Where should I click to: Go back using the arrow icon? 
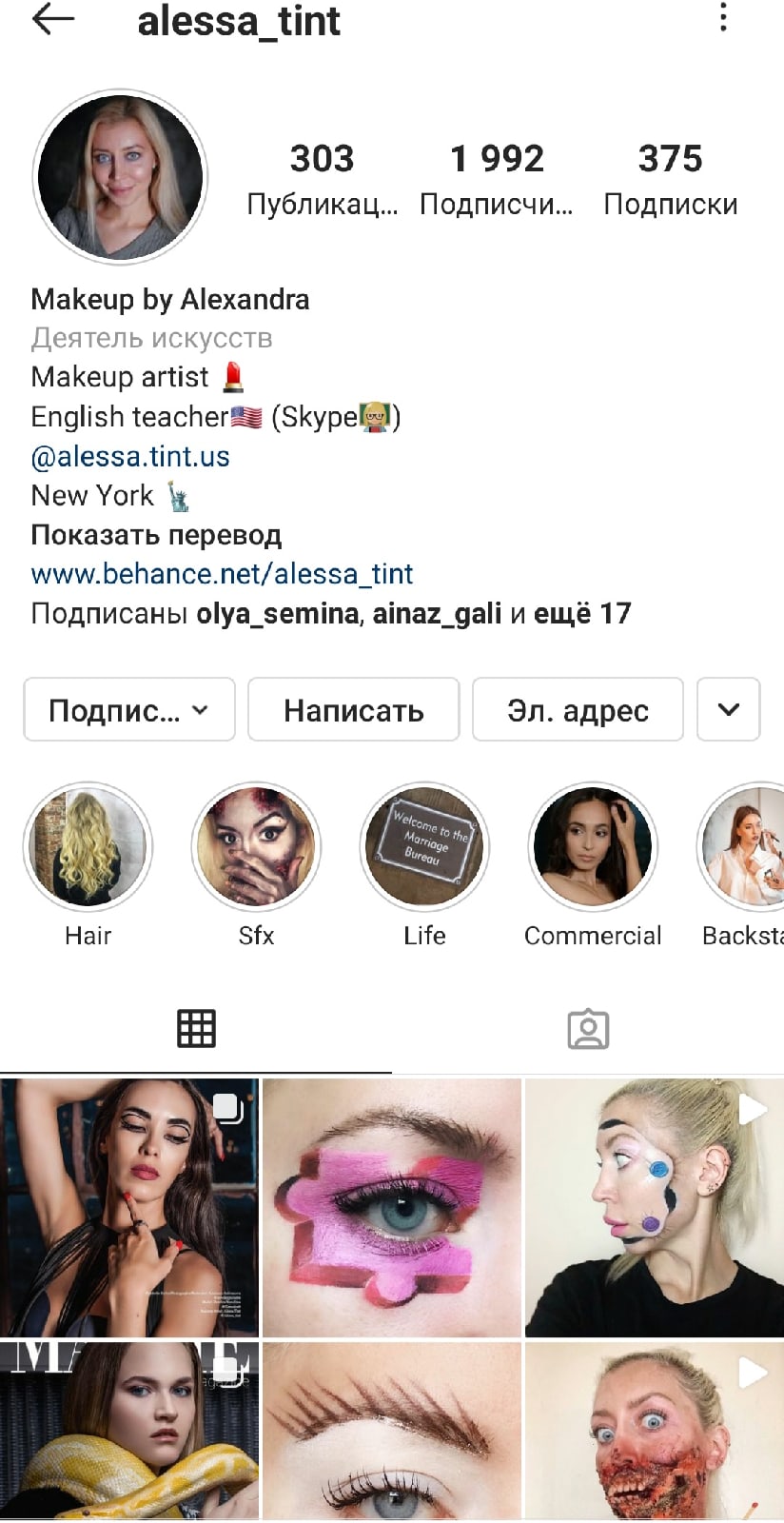click(x=53, y=20)
